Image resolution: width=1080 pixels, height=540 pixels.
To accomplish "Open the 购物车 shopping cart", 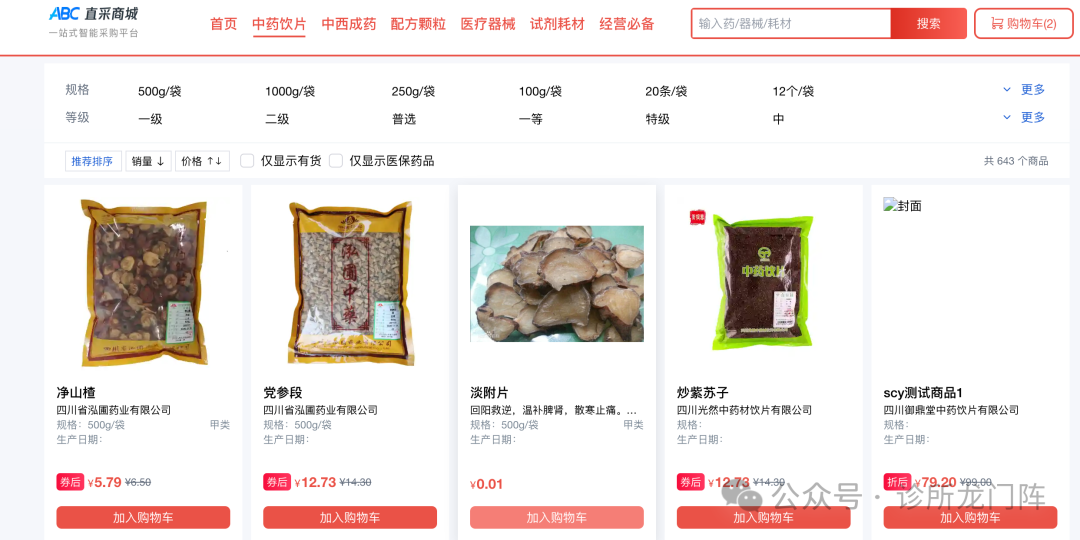I will [1023, 23].
